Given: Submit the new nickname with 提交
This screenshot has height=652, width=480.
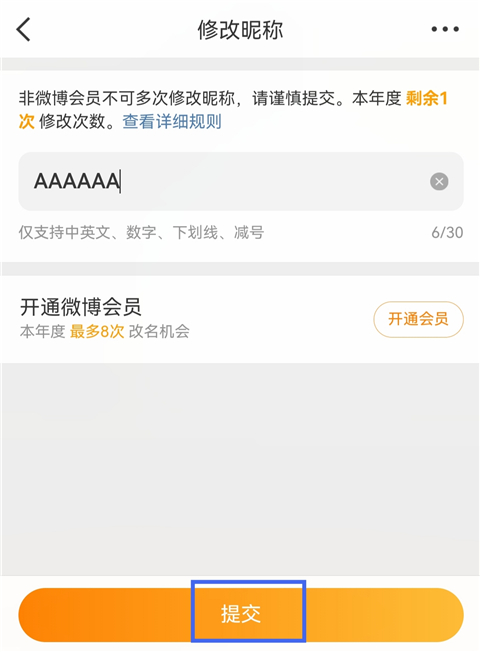Looking at the screenshot, I should click(x=241, y=615).
